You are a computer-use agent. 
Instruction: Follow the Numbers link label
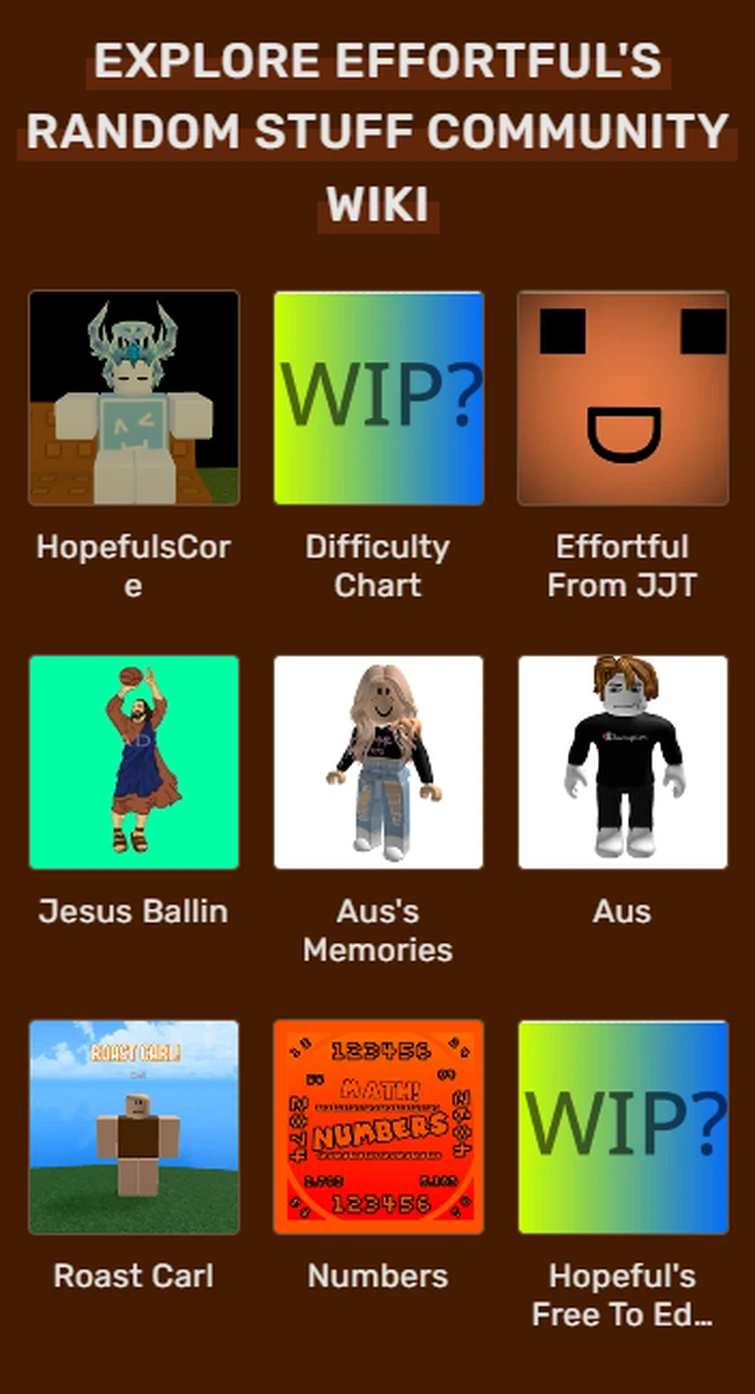coord(378,1275)
